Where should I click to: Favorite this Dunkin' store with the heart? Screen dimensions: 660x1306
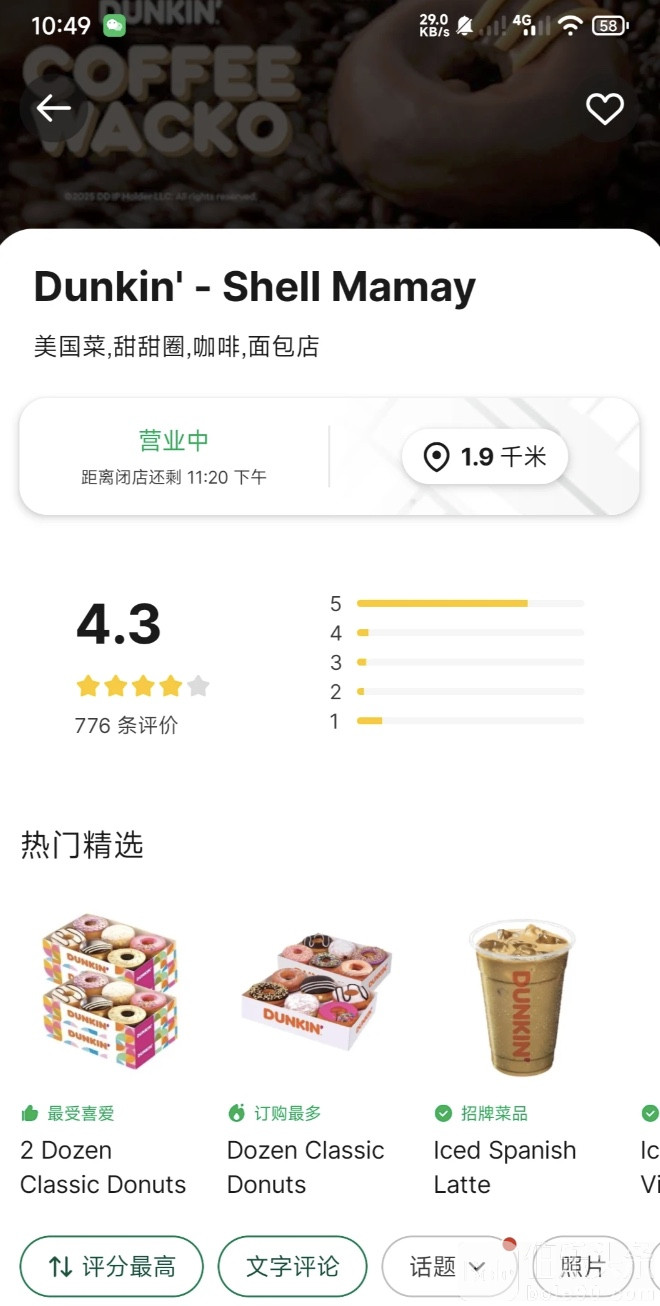604,109
